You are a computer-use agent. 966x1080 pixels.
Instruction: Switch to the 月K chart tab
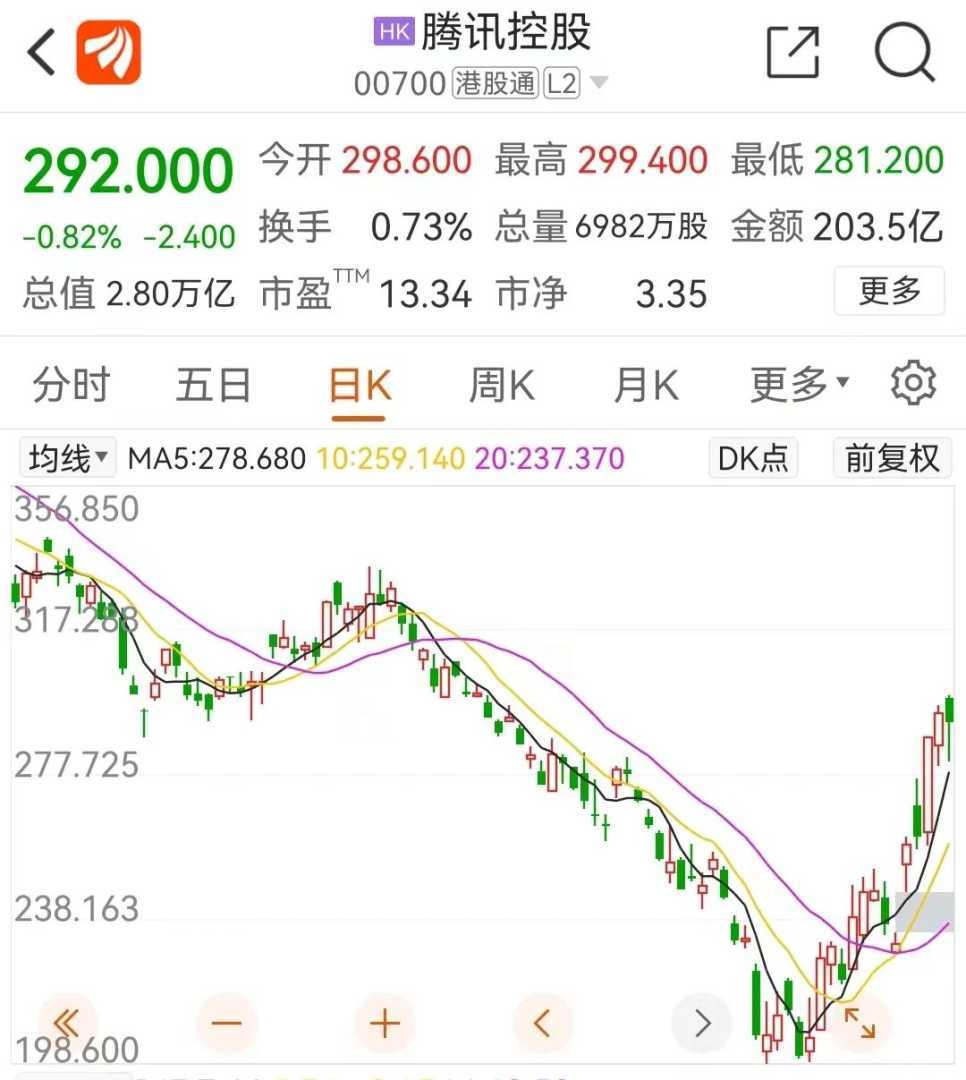pos(646,385)
